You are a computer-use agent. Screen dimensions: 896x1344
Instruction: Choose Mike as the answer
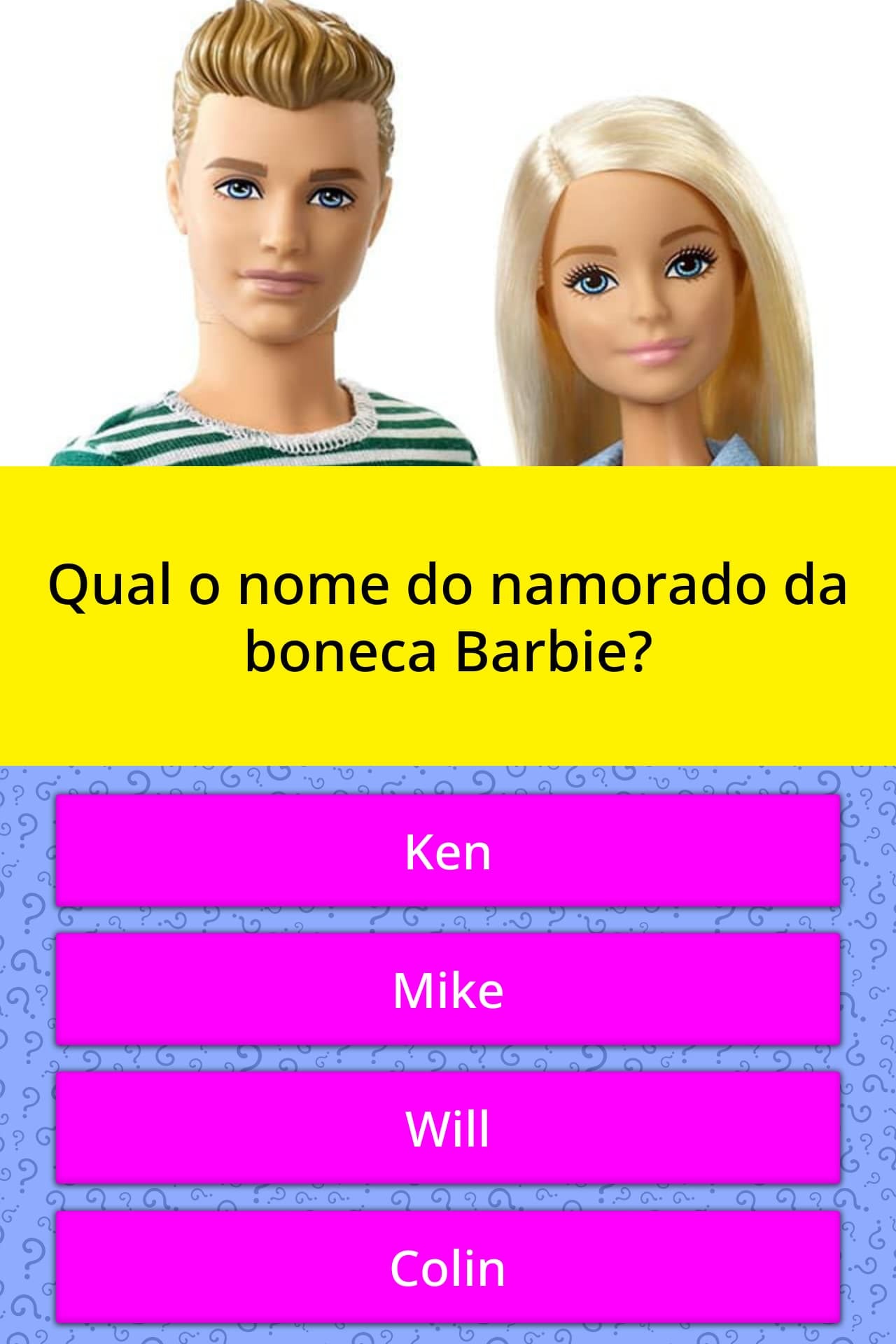point(448,989)
